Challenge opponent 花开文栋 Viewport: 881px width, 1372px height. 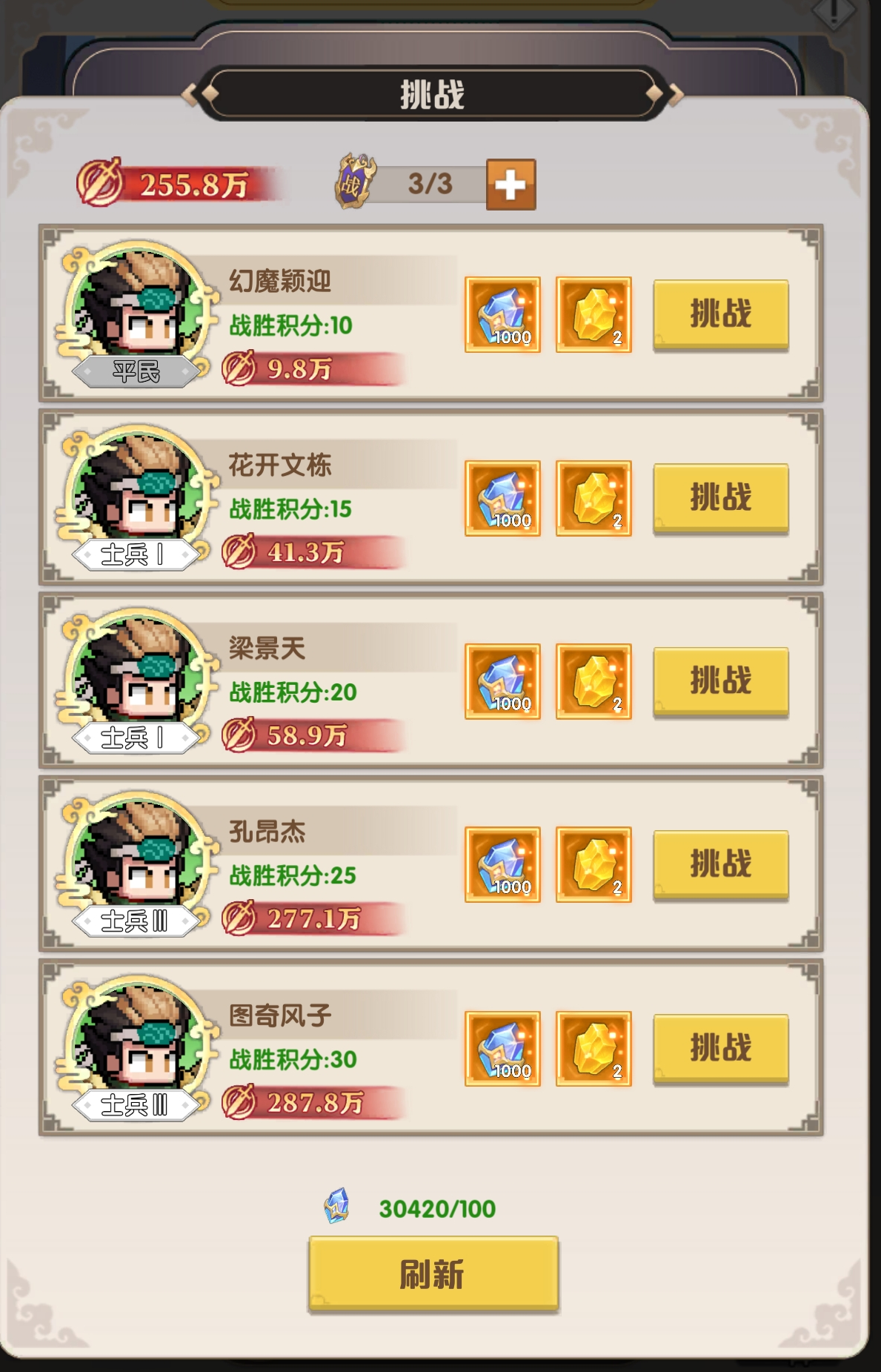[720, 497]
